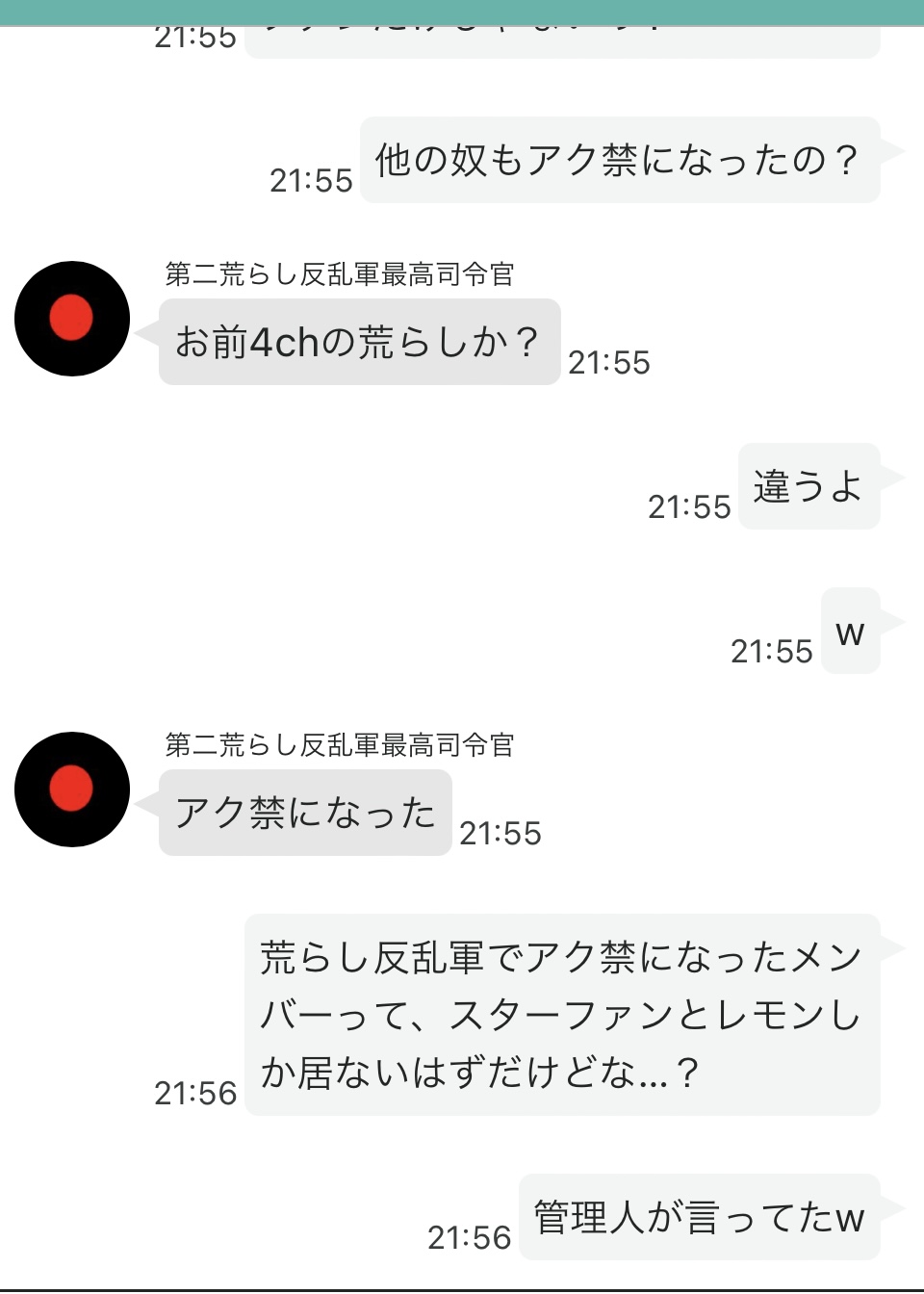Tap the username above the "アク禁になった" bubble
Image resolution: width=924 pixels, height=1294 pixels.
click(x=342, y=743)
